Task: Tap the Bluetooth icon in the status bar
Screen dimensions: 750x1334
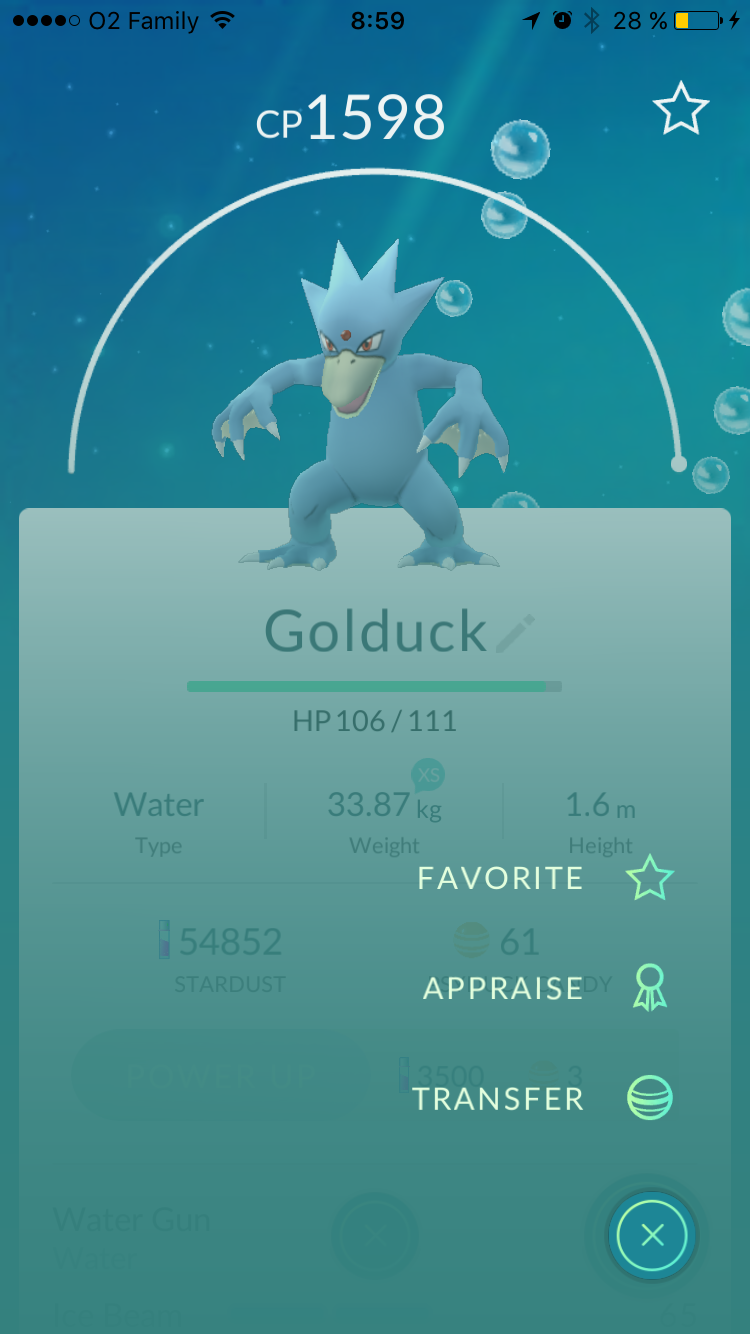Action: (x=595, y=18)
